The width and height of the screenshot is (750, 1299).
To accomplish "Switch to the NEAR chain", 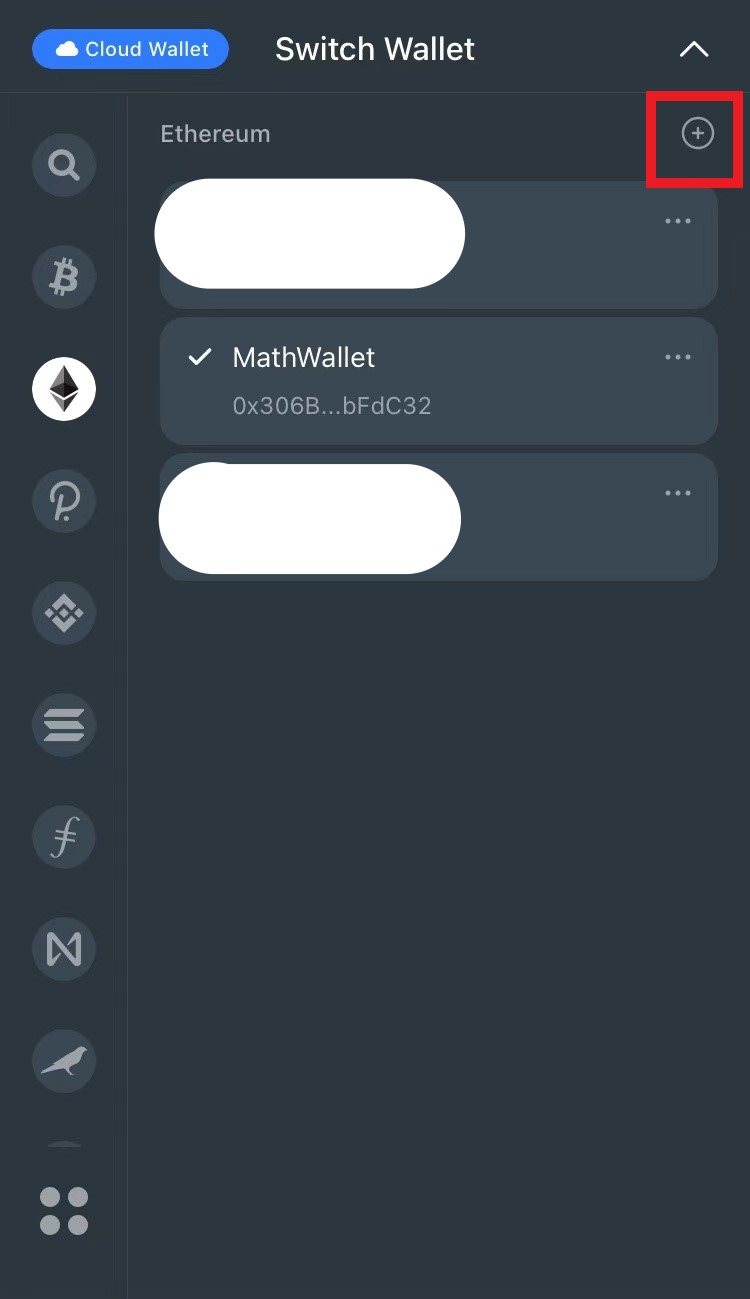I will (64, 948).
